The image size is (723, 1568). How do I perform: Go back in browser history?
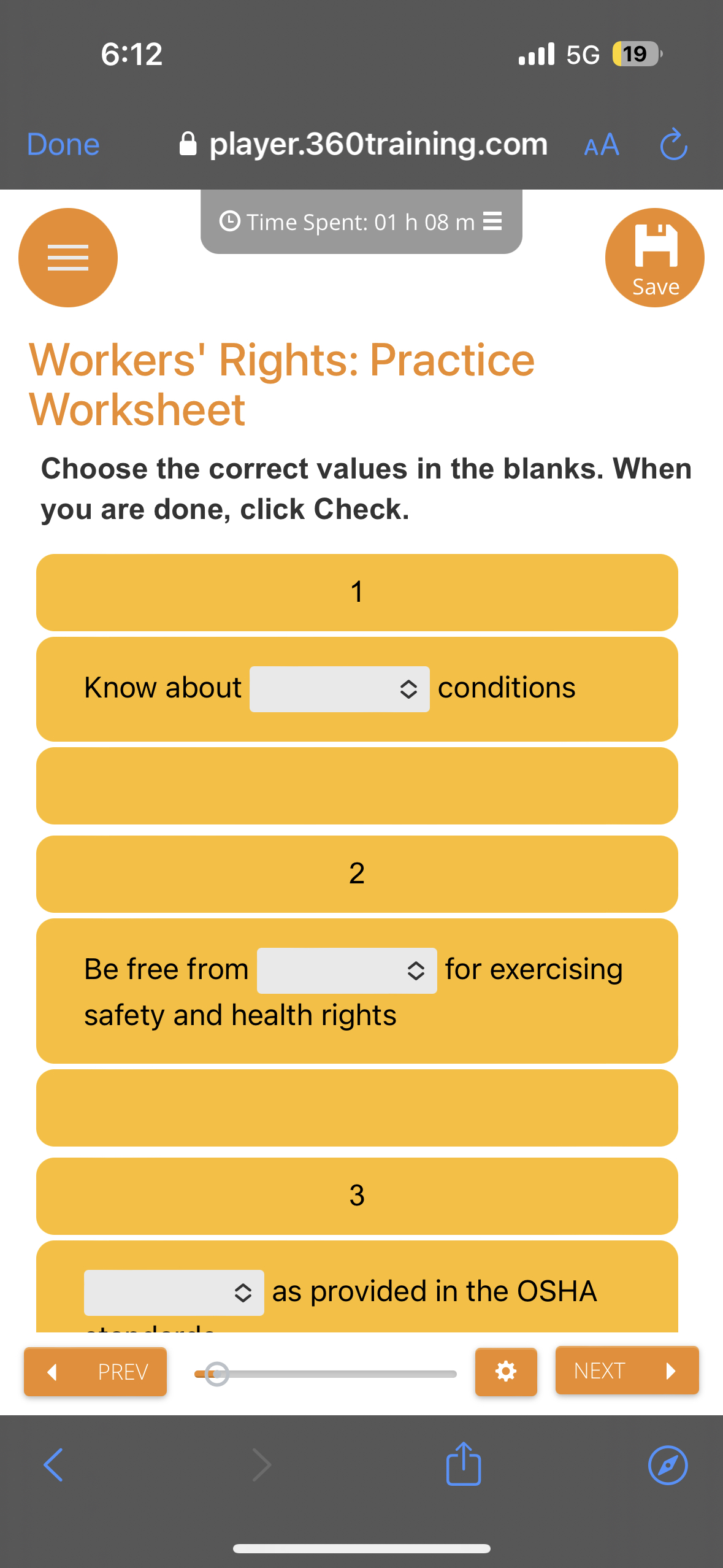click(x=53, y=1464)
